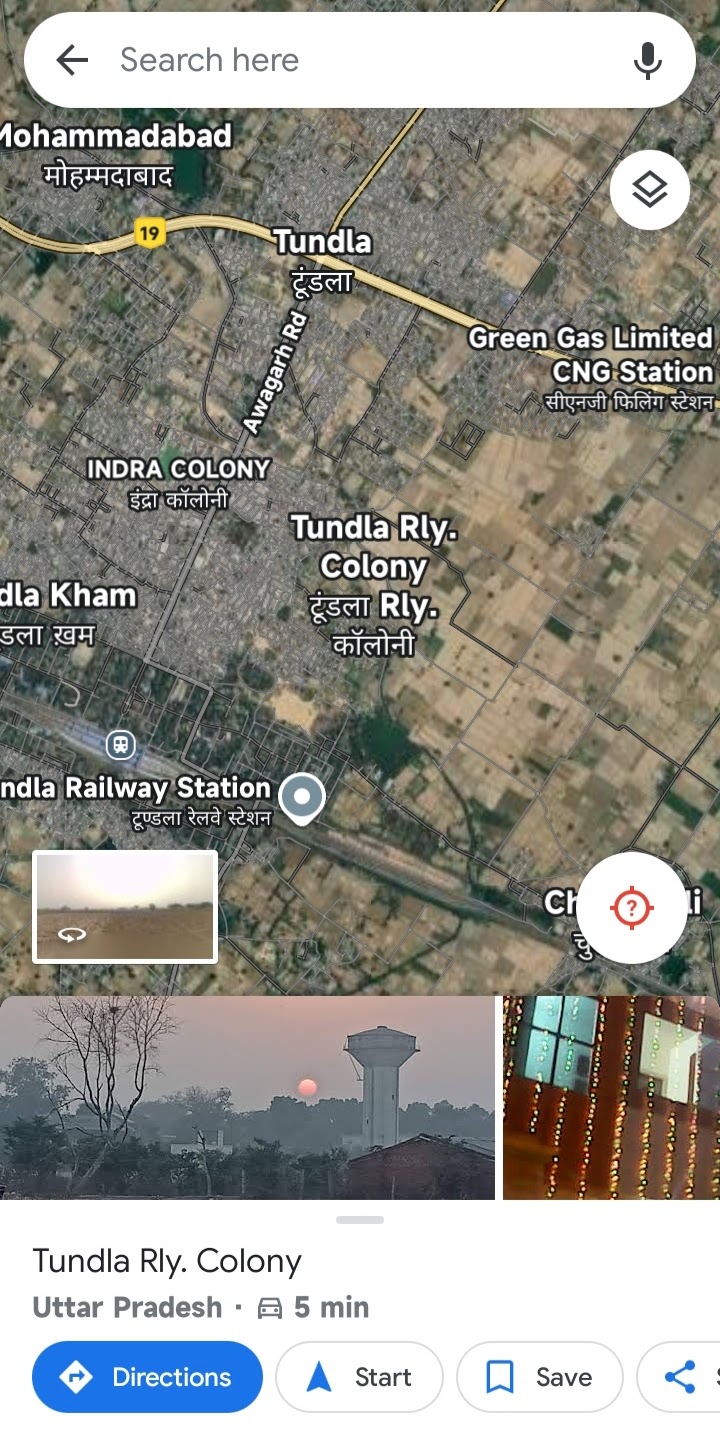View the sunset water tower photo

(247, 1097)
